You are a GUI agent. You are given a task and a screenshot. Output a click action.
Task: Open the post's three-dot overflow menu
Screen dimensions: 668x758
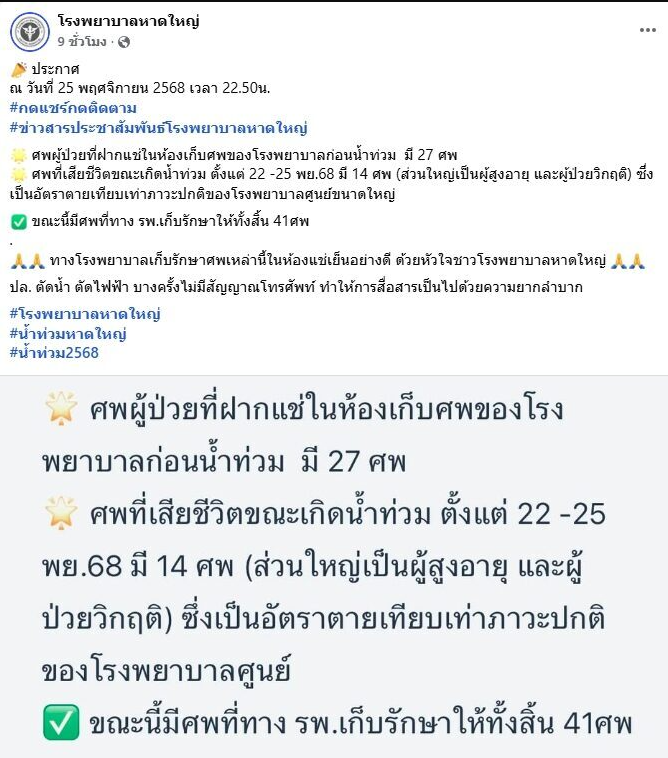tap(647, 31)
